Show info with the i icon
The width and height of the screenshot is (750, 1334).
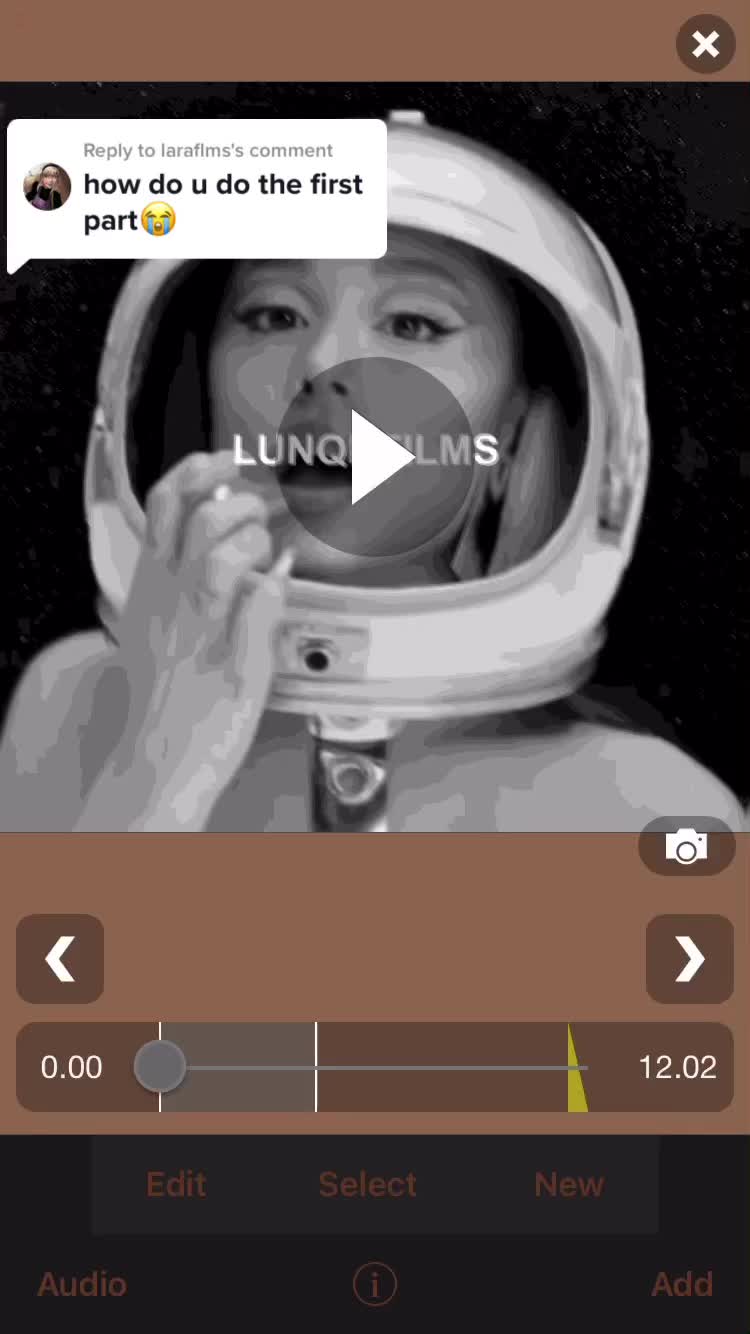375,1284
